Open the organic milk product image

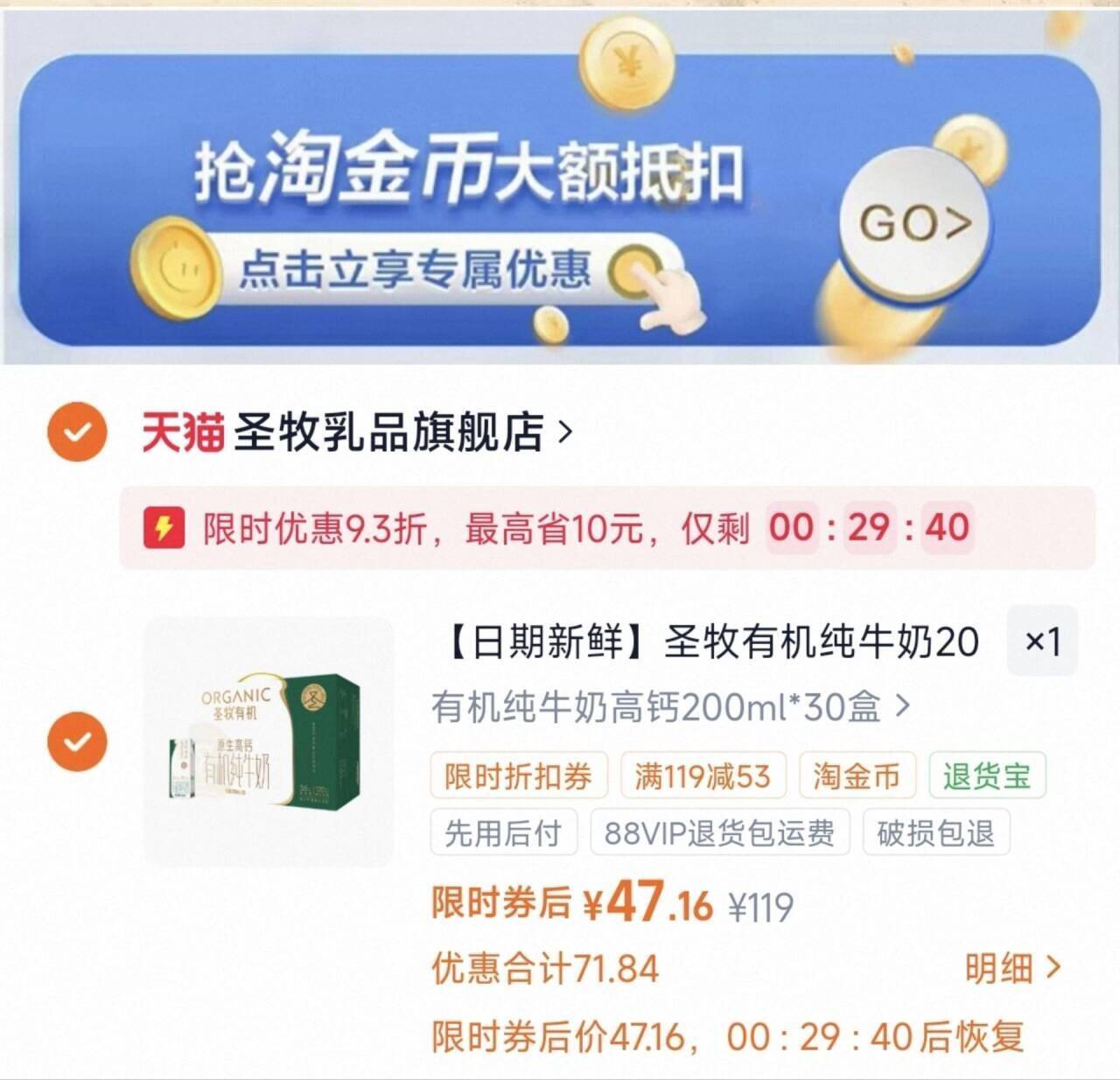[269, 741]
